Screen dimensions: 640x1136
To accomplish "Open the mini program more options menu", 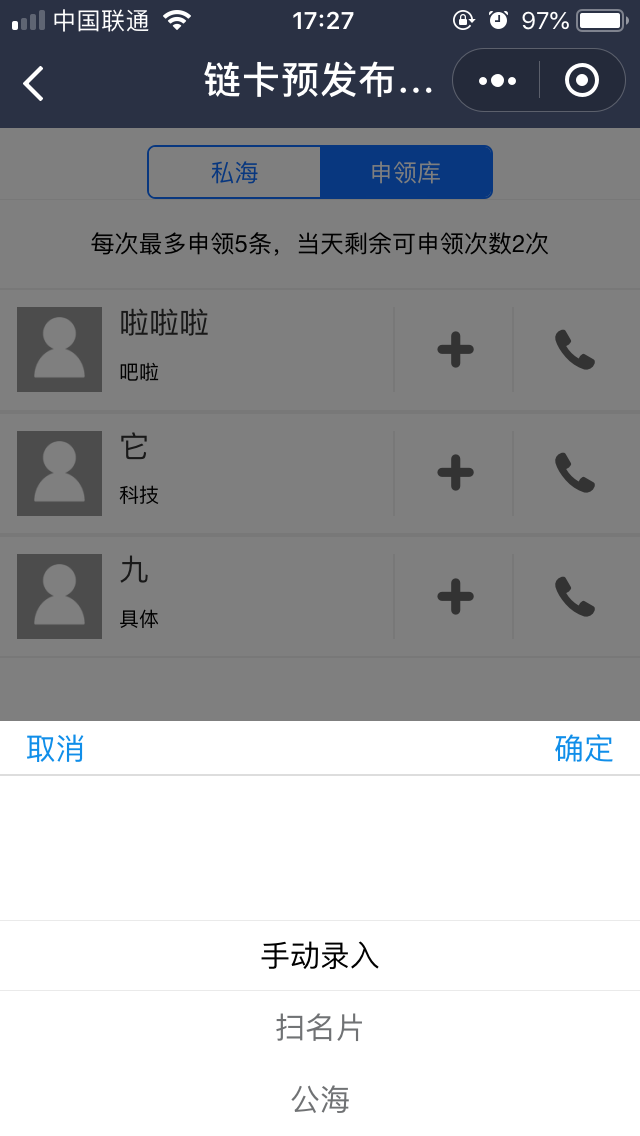I will (x=497, y=81).
